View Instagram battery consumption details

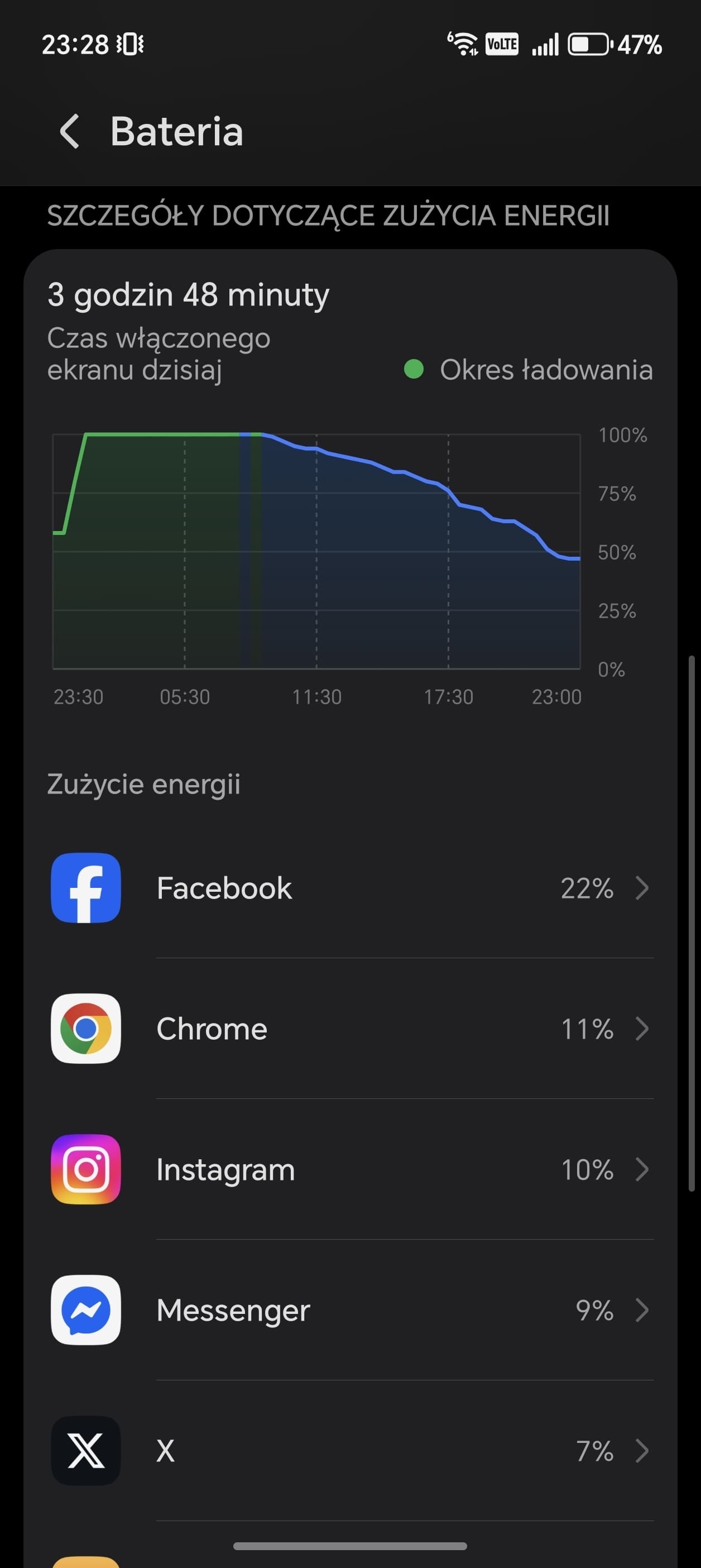pyautogui.click(x=350, y=1169)
